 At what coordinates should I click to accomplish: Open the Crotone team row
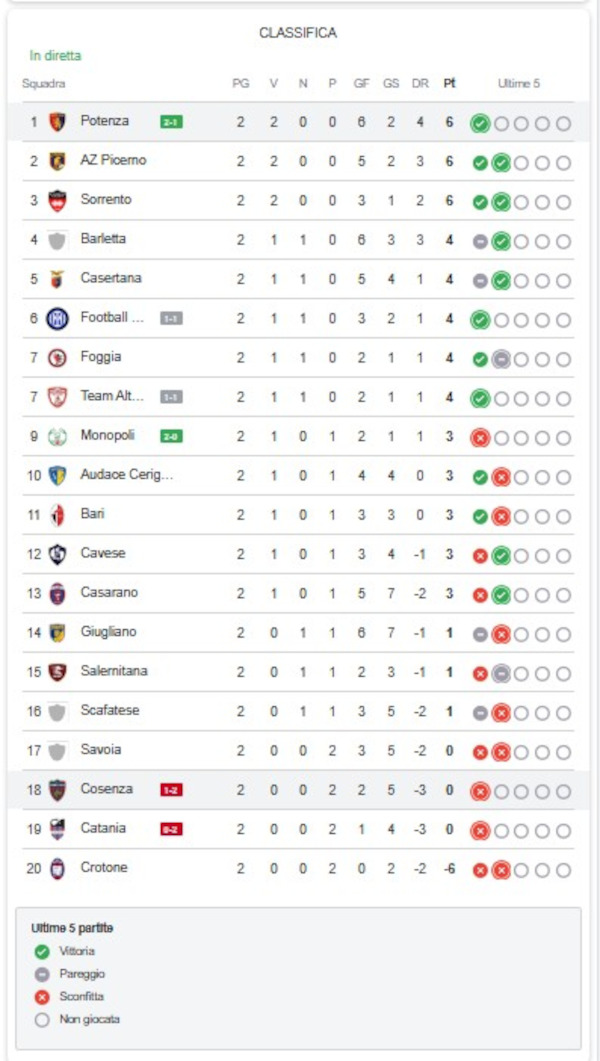click(298, 868)
